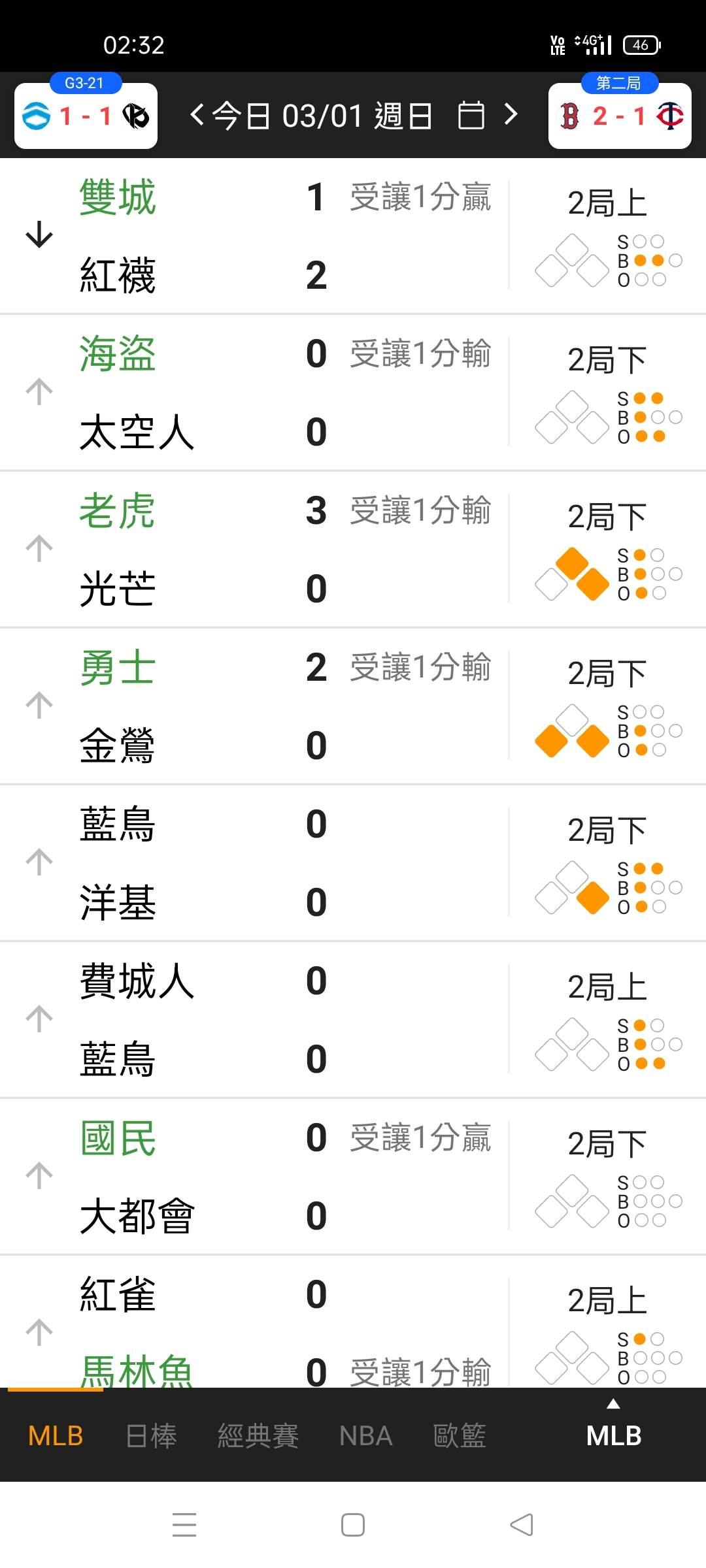Screen dimensions: 706x1568
Task: View the 勇士 vs 金鶯 game
Action: [x=353, y=706]
